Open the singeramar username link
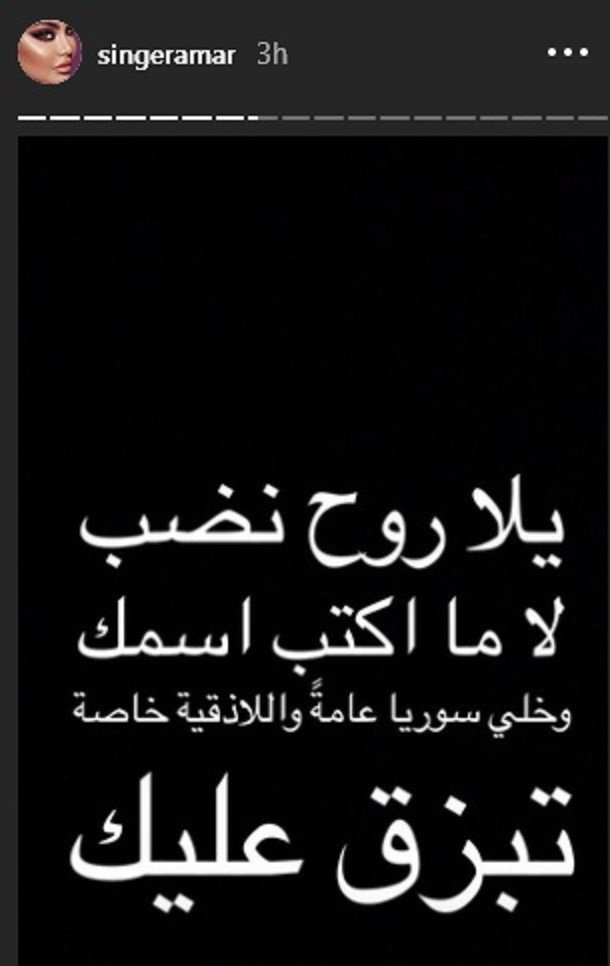The width and height of the screenshot is (610, 966). coord(166,55)
